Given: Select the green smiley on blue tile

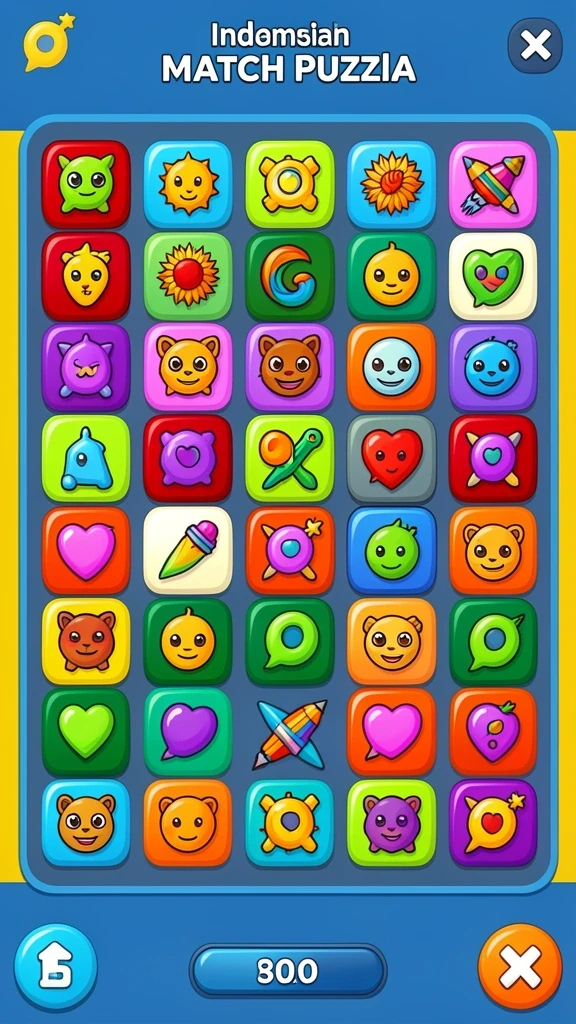Looking at the screenshot, I should 391,551.
